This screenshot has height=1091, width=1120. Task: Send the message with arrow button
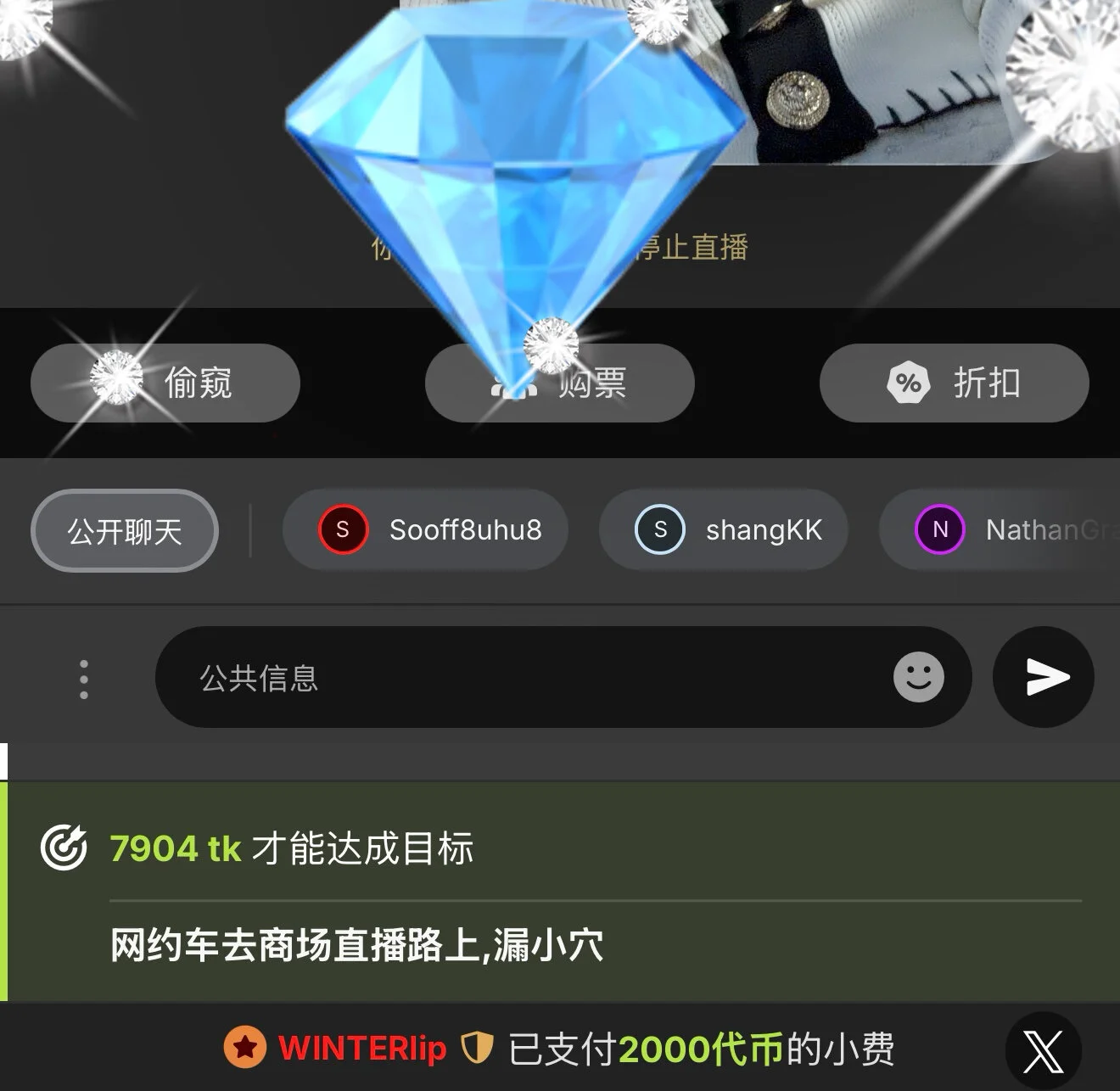pyautogui.click(x=1044, y=677)
